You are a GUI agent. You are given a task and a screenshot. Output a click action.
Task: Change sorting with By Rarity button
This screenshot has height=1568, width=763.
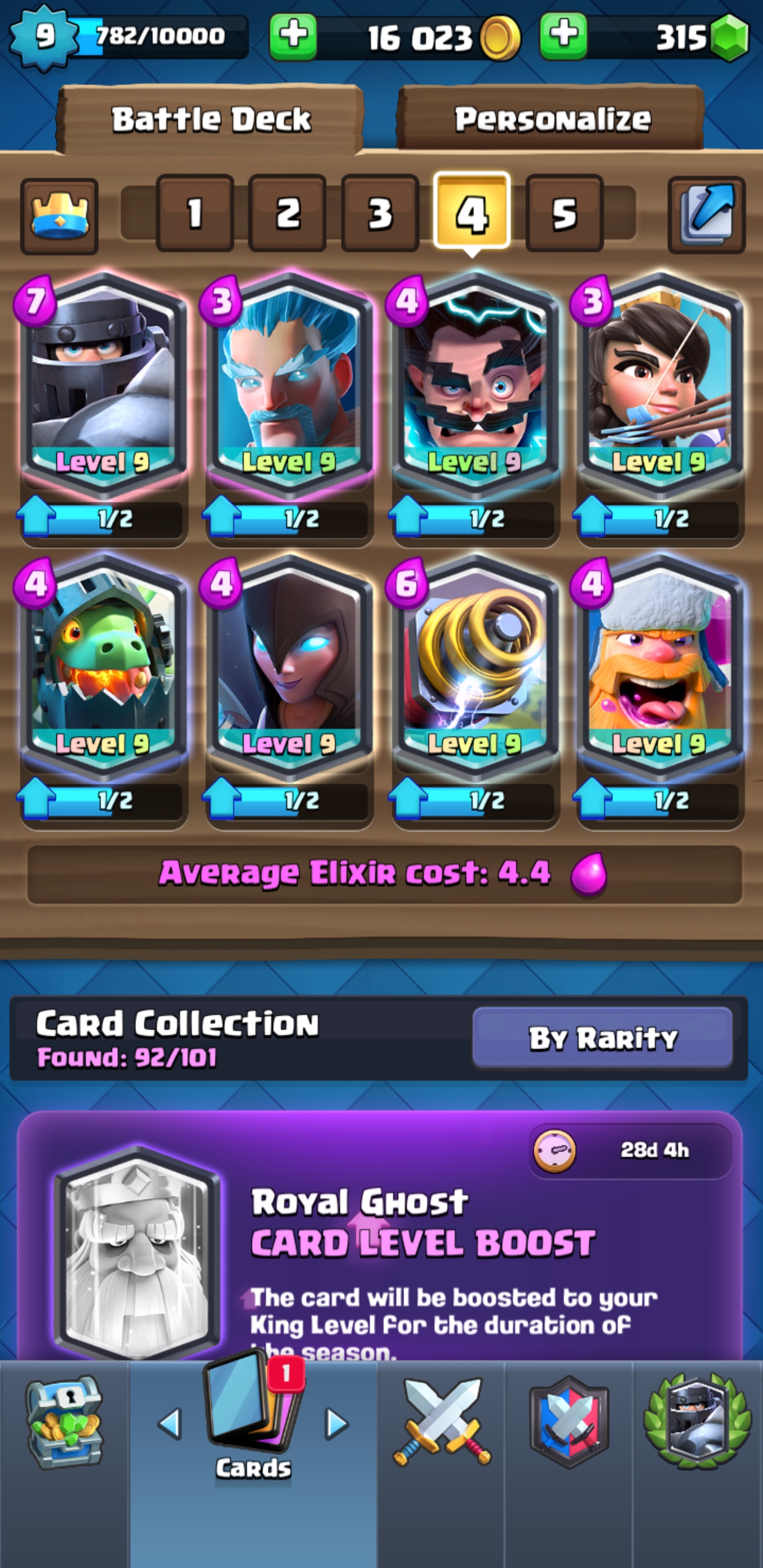602,1038
